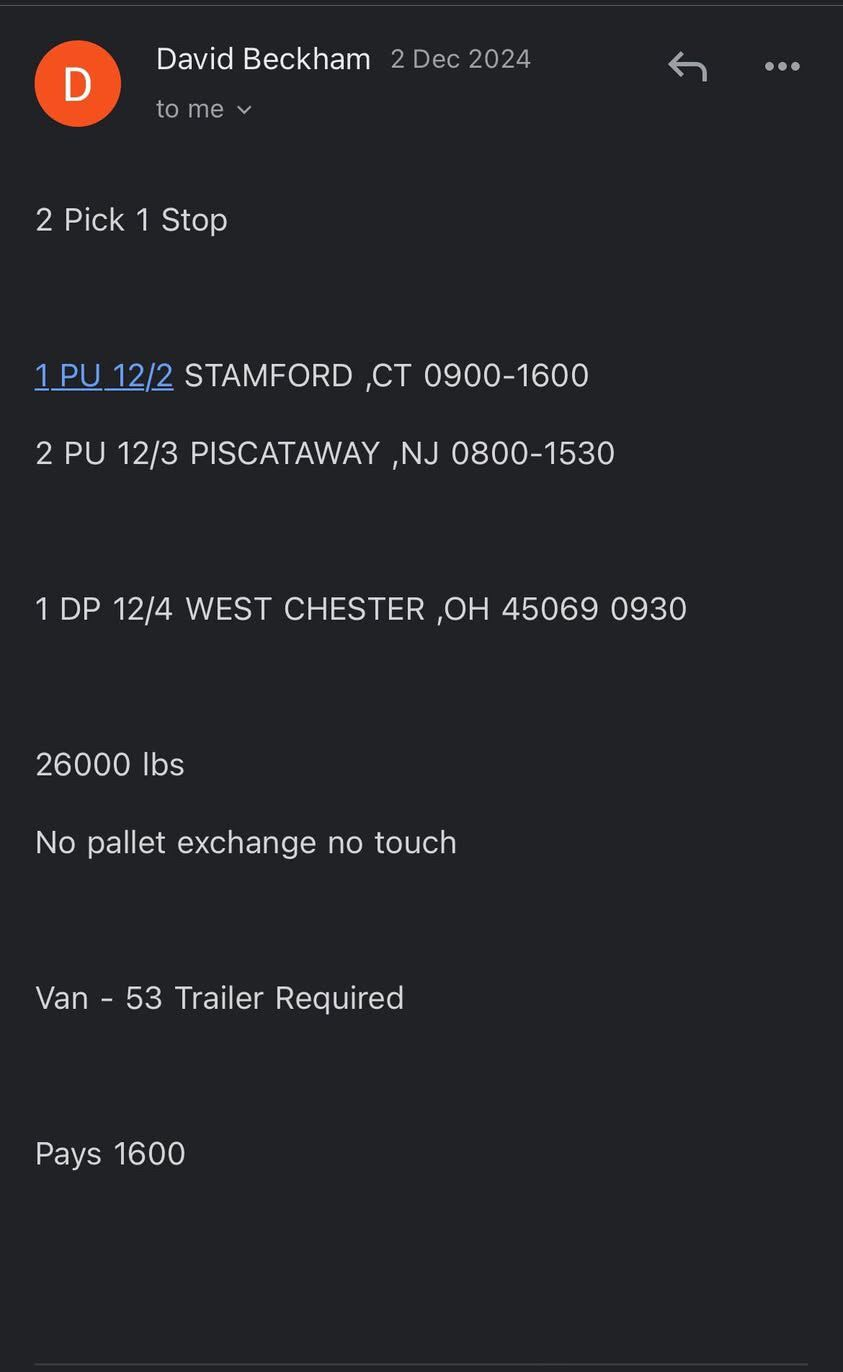Open the "1 PU 12/2" link

[x=104, y=376]
